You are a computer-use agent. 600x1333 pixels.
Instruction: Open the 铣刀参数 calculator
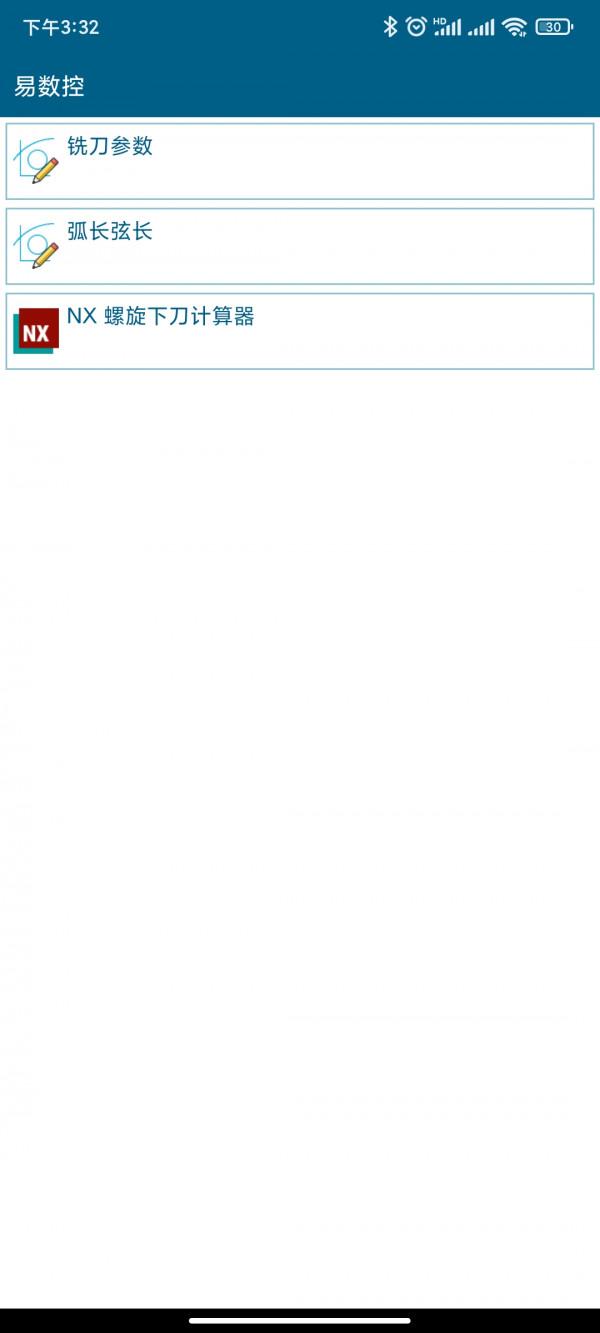[x=300, y=161]
